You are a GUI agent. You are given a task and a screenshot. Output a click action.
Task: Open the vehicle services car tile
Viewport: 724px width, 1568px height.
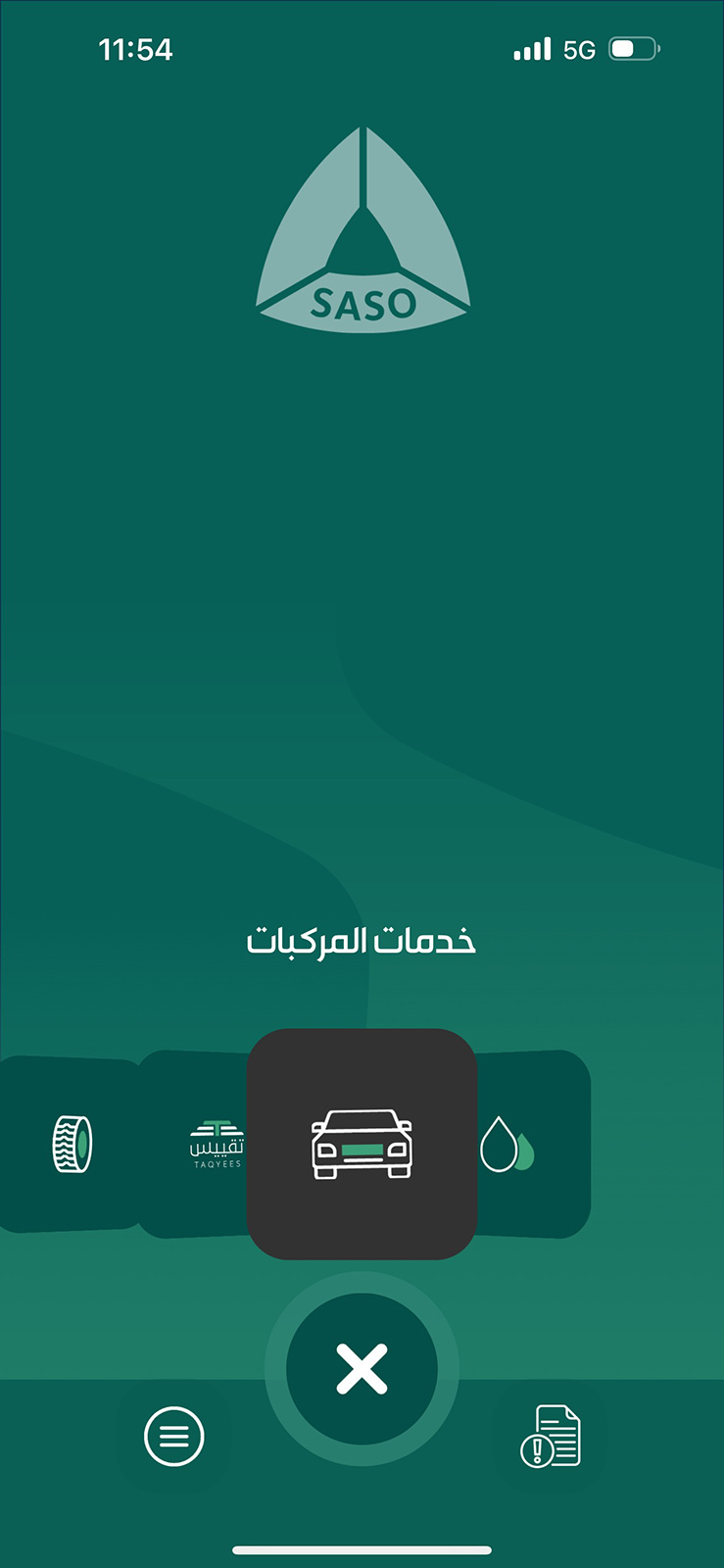[362, 1144]
